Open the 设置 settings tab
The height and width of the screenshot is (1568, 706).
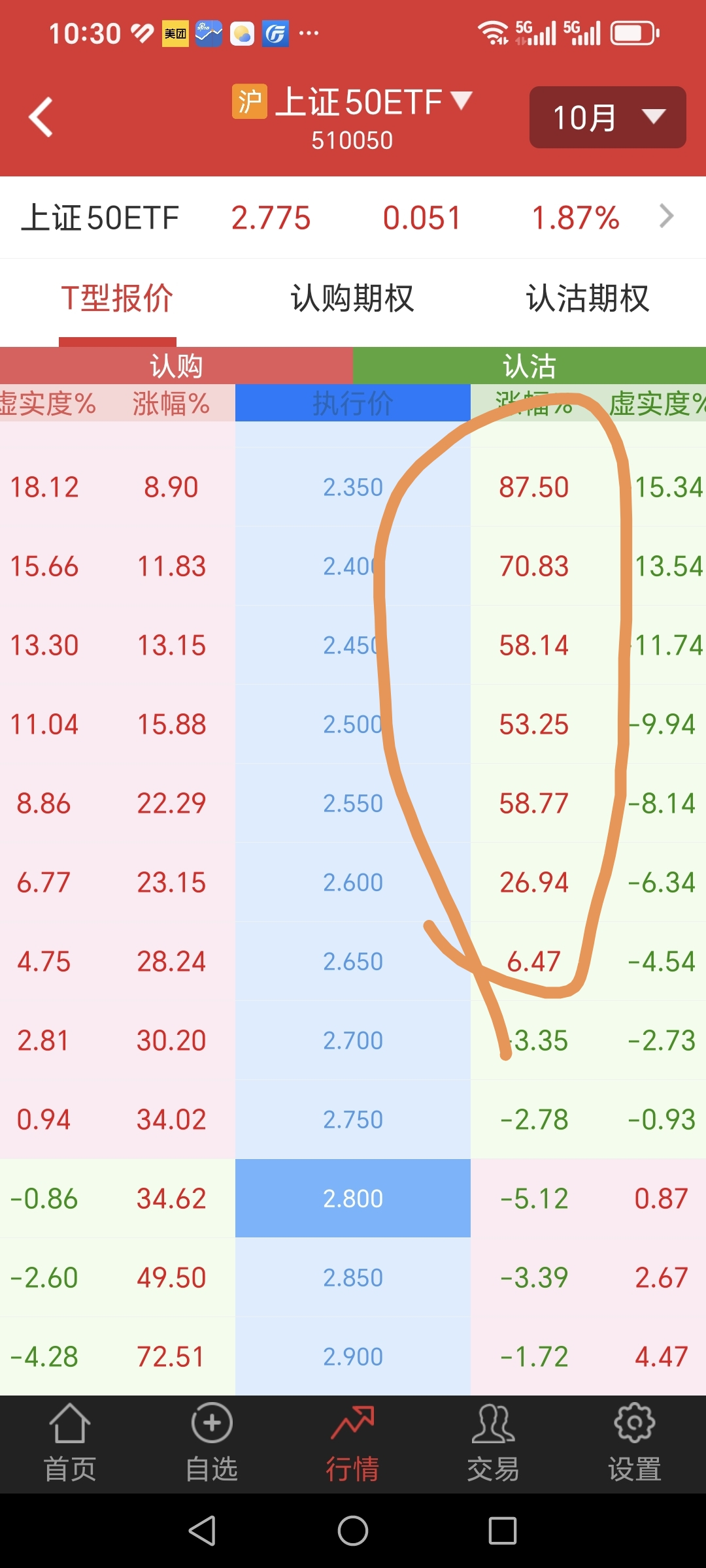(635, 1444)
